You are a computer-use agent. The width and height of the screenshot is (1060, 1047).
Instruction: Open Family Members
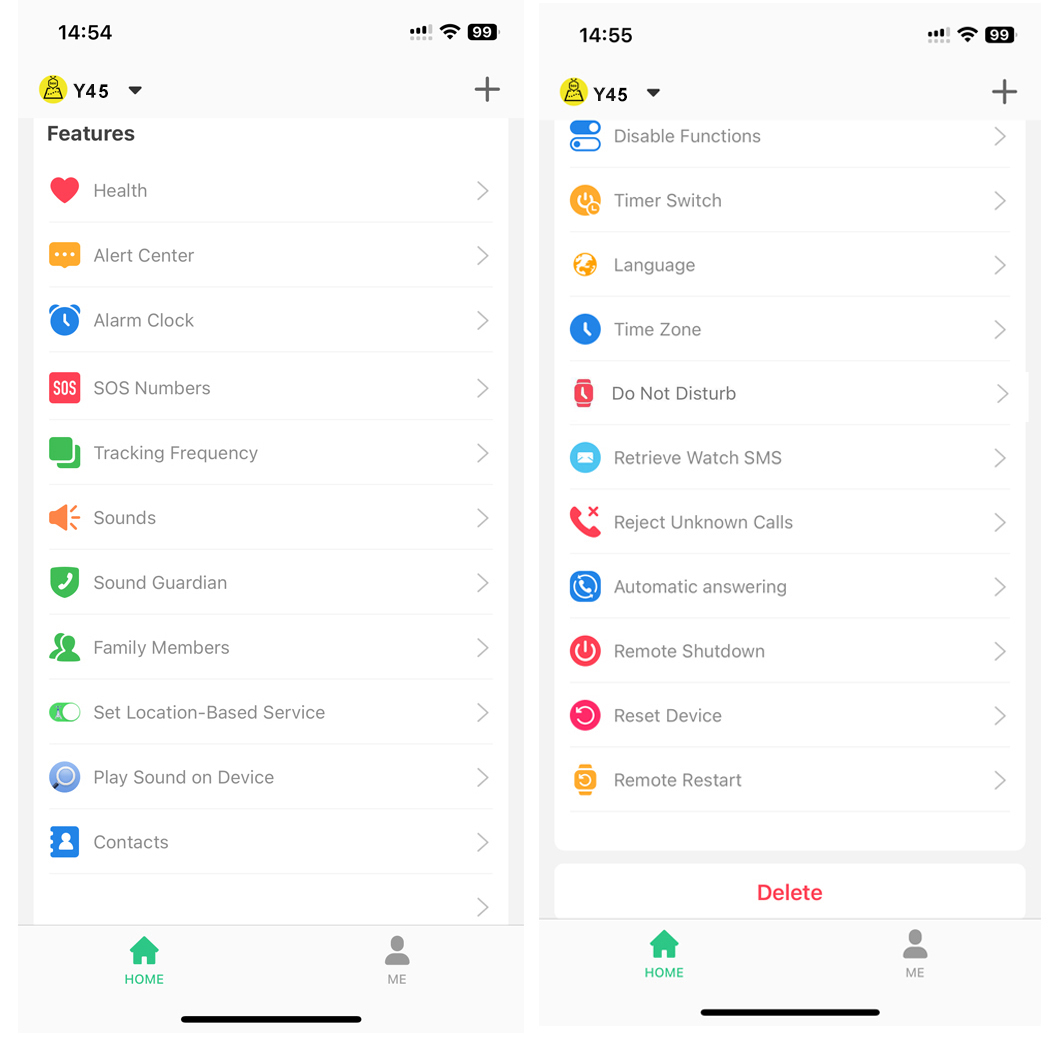(x=268, y=648)
